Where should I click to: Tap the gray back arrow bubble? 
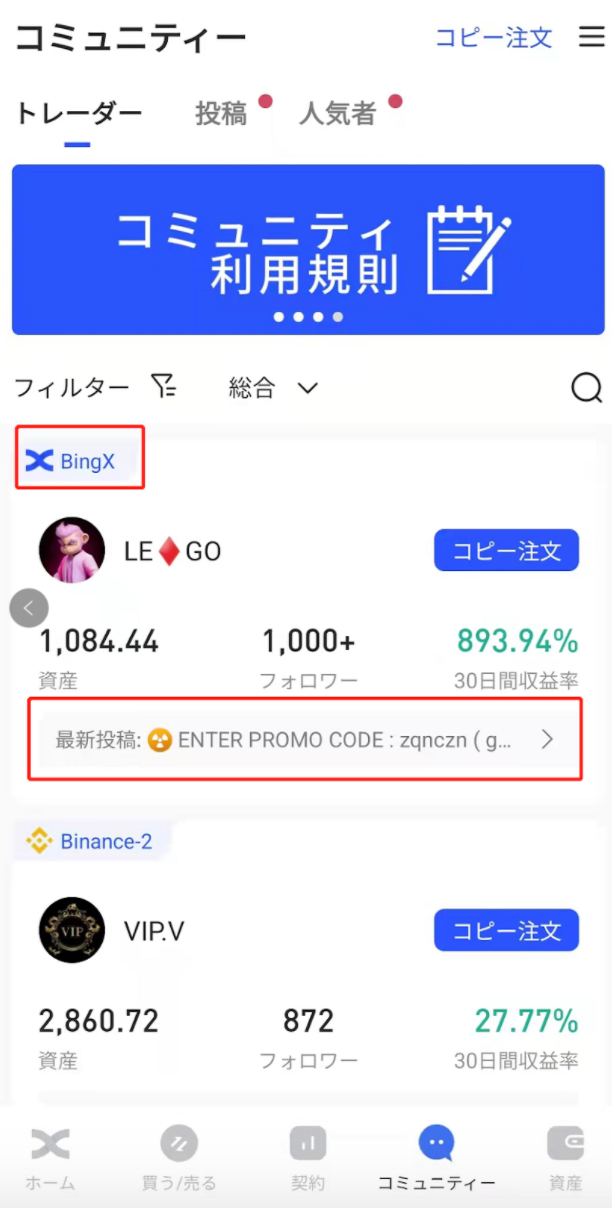[x=29, y=607]
